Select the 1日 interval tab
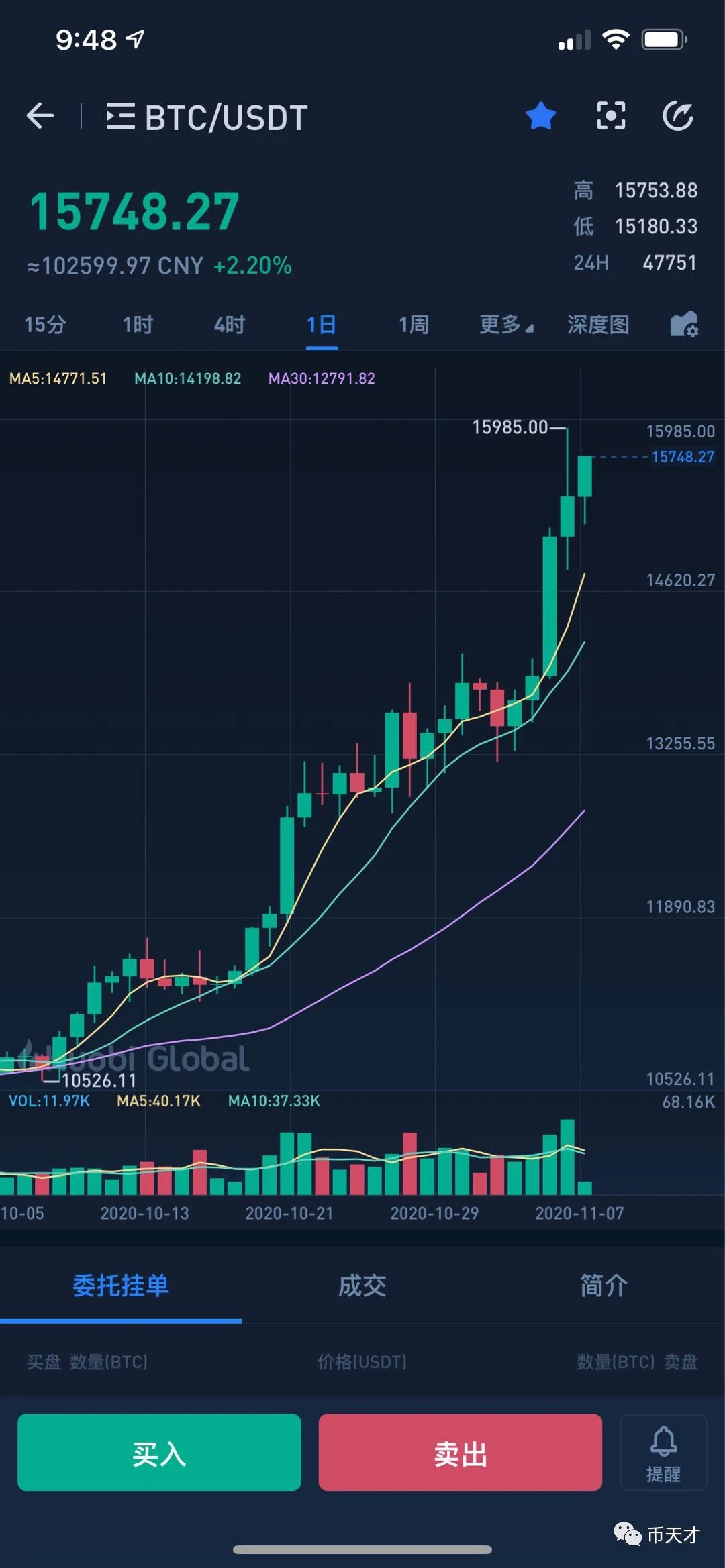The image size is (725, 1568). tap(322, 325)
